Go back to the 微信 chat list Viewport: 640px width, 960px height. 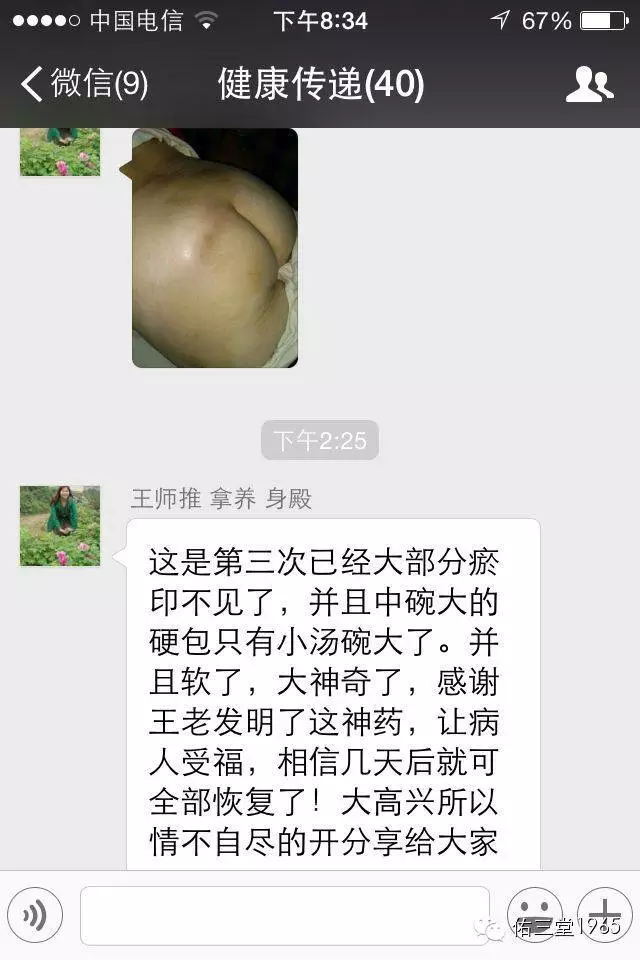(85, 84)
